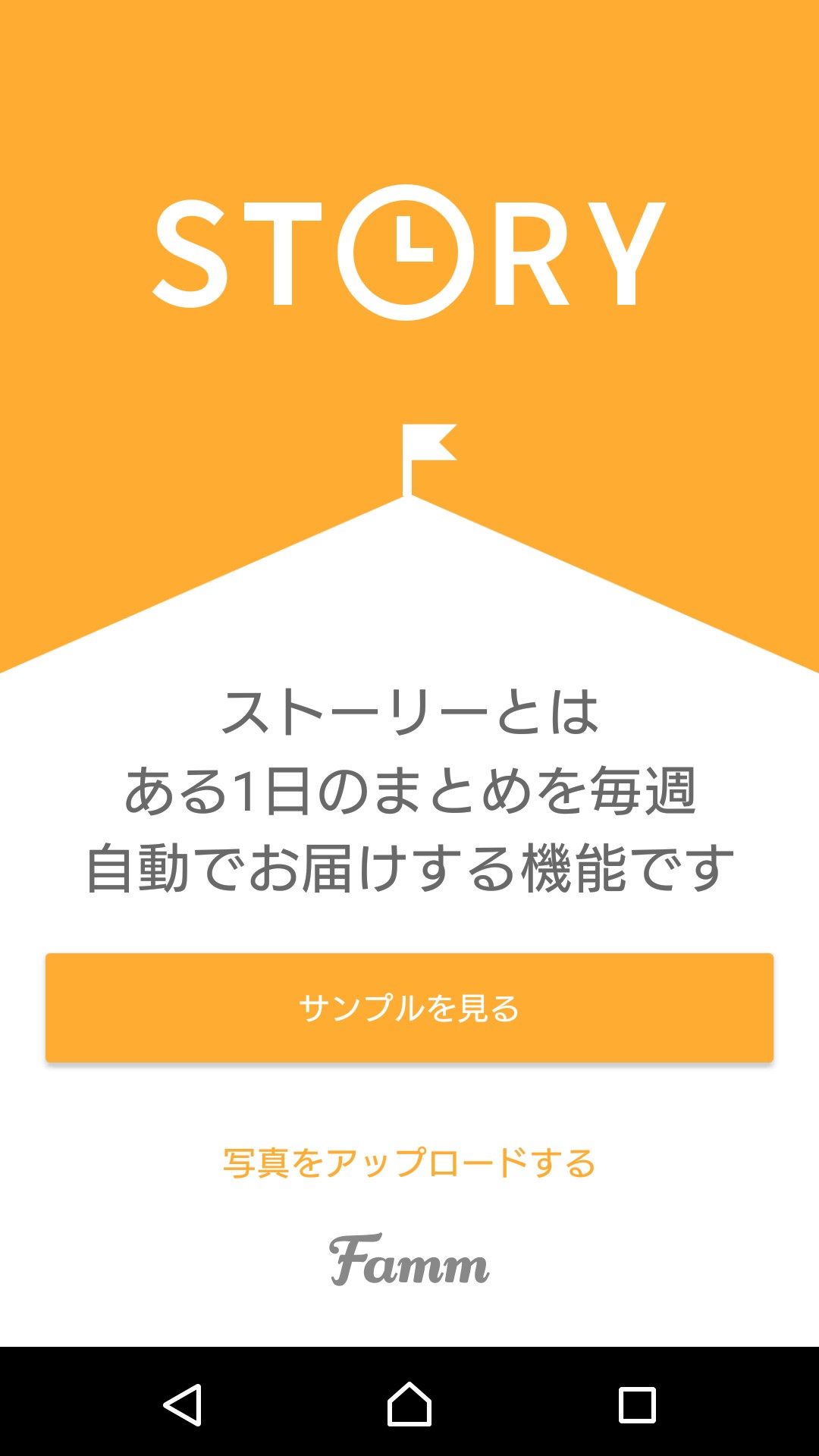Return to home via the navigation bar
Screen dimensions: 819x1456
[409, 1404]
